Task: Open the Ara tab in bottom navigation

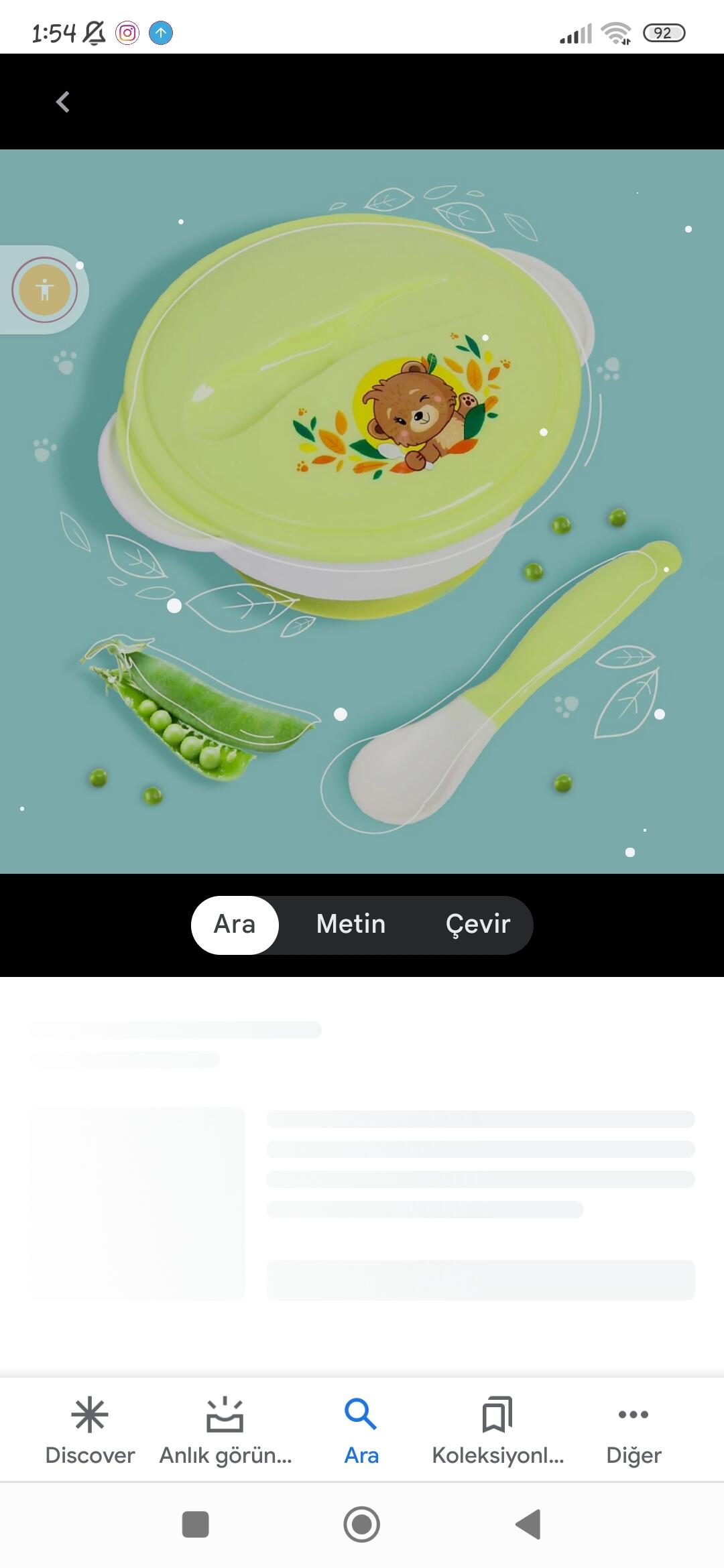Action: pos(361,1431)
